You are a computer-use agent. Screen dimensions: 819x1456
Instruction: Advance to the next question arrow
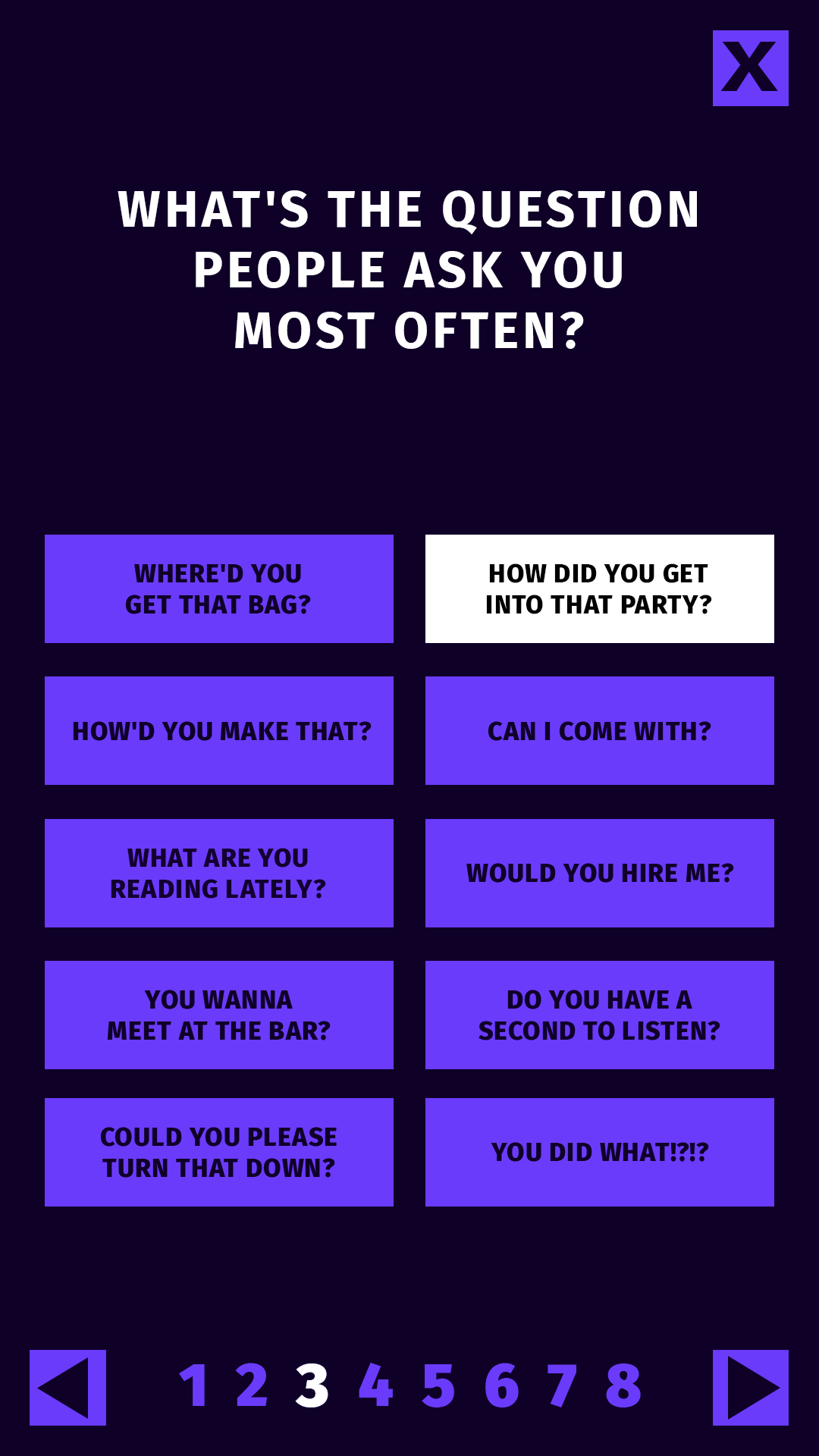(750, 1387)
